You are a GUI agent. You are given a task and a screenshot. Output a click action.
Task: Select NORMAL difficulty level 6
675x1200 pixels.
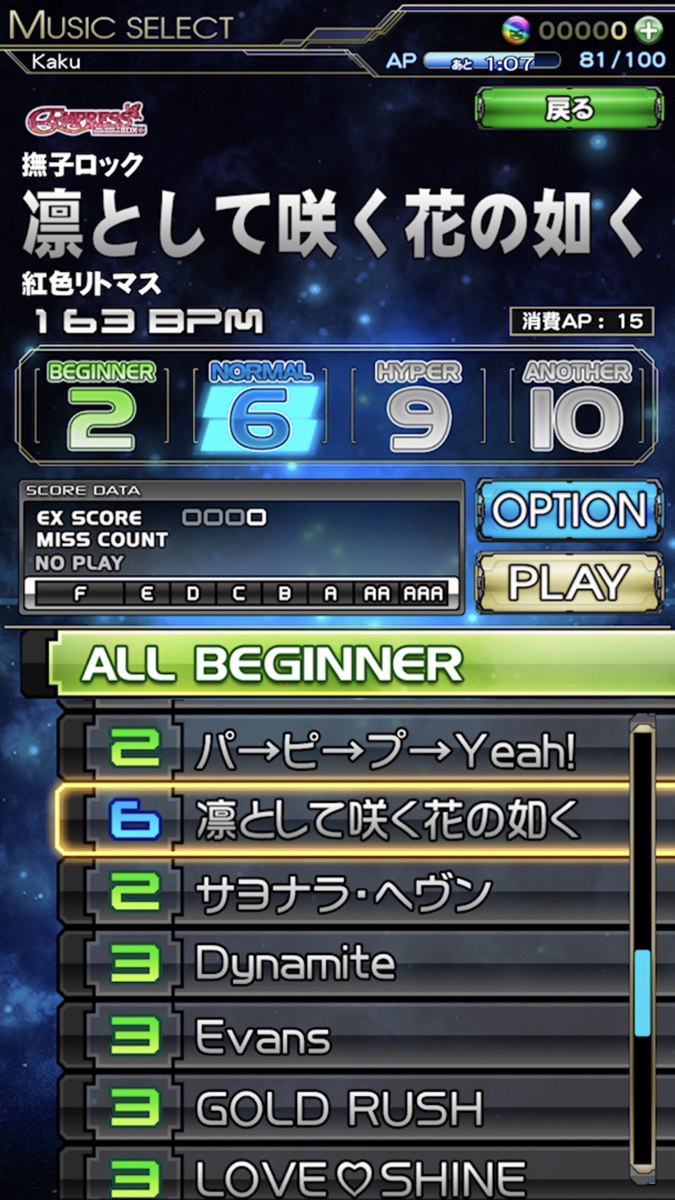point(259,406)
